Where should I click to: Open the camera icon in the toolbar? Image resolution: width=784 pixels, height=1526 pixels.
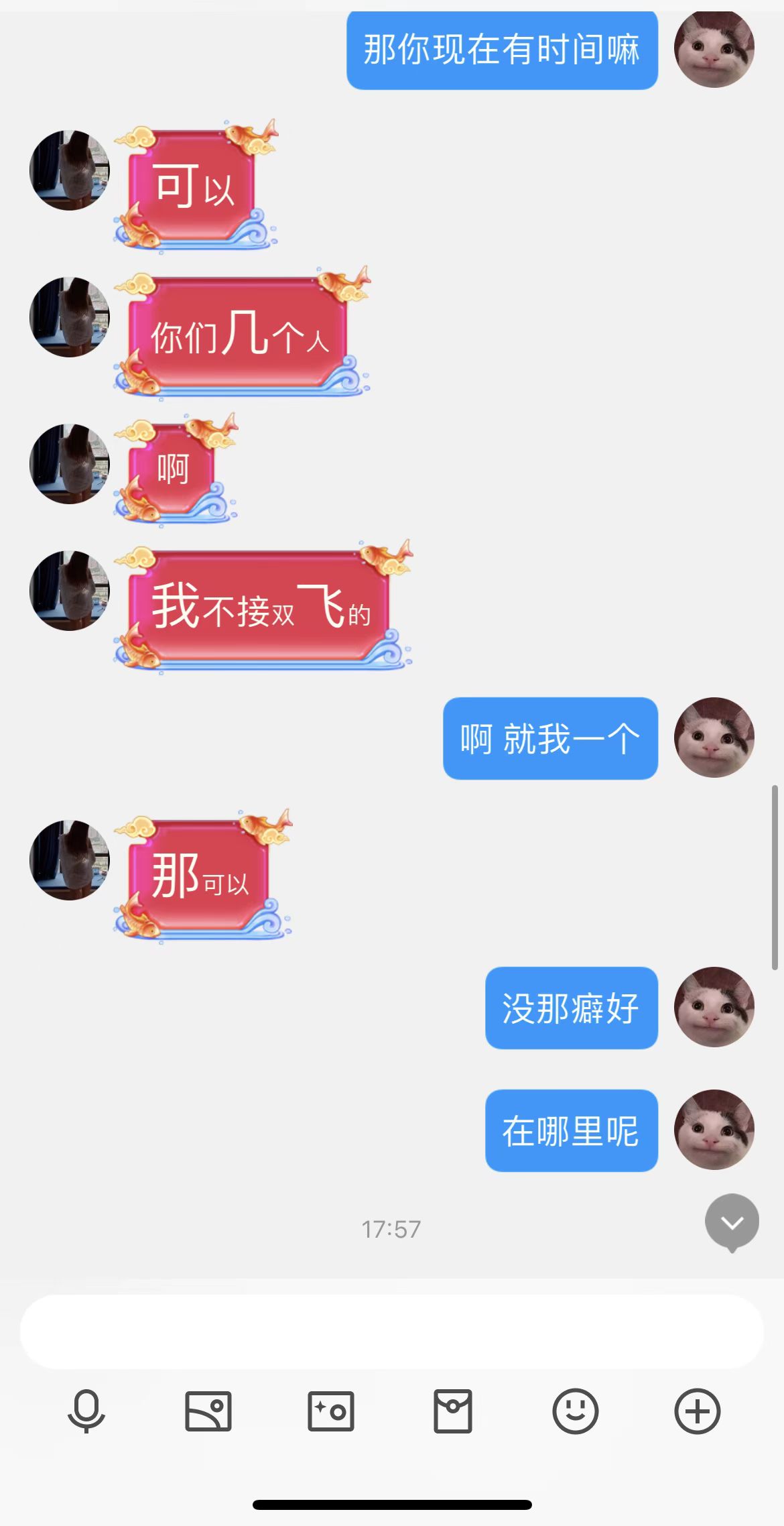click(330, 1411)
